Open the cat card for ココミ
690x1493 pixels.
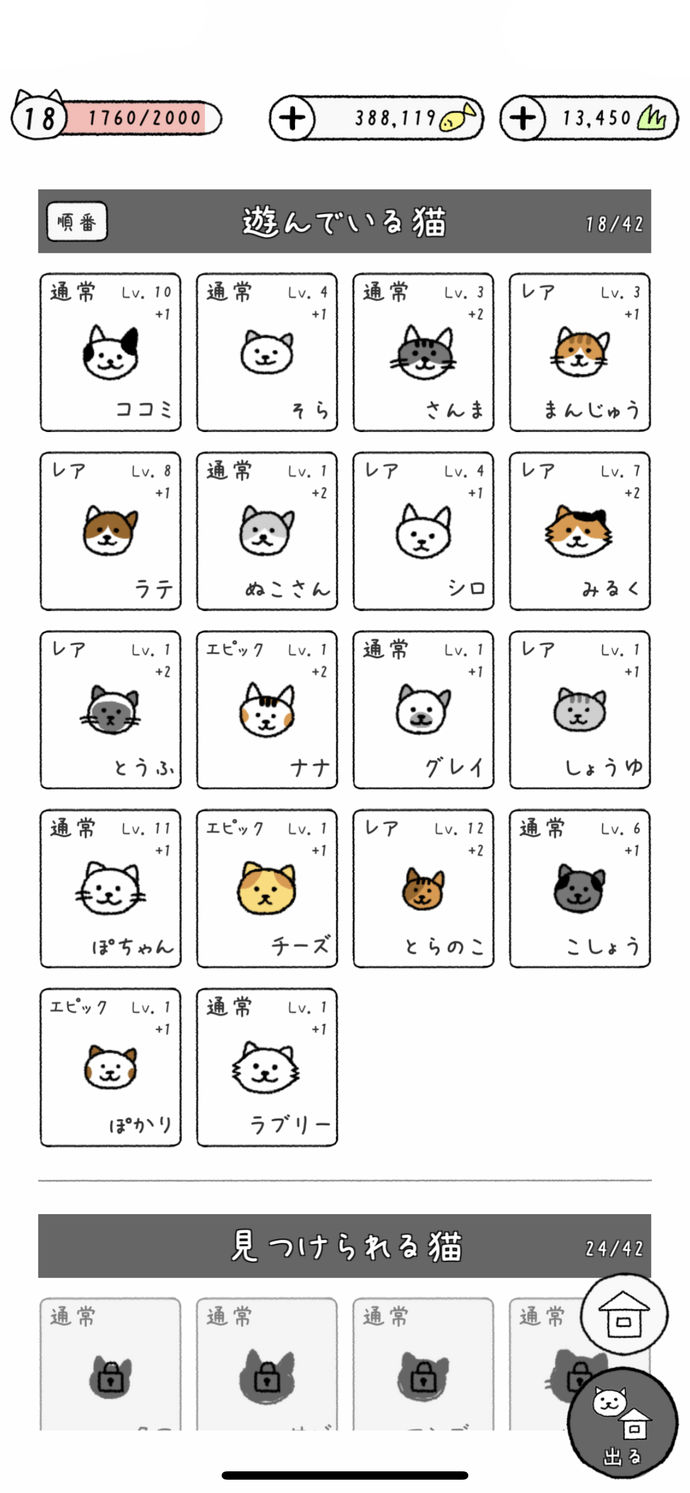click(x=111, y=352)
